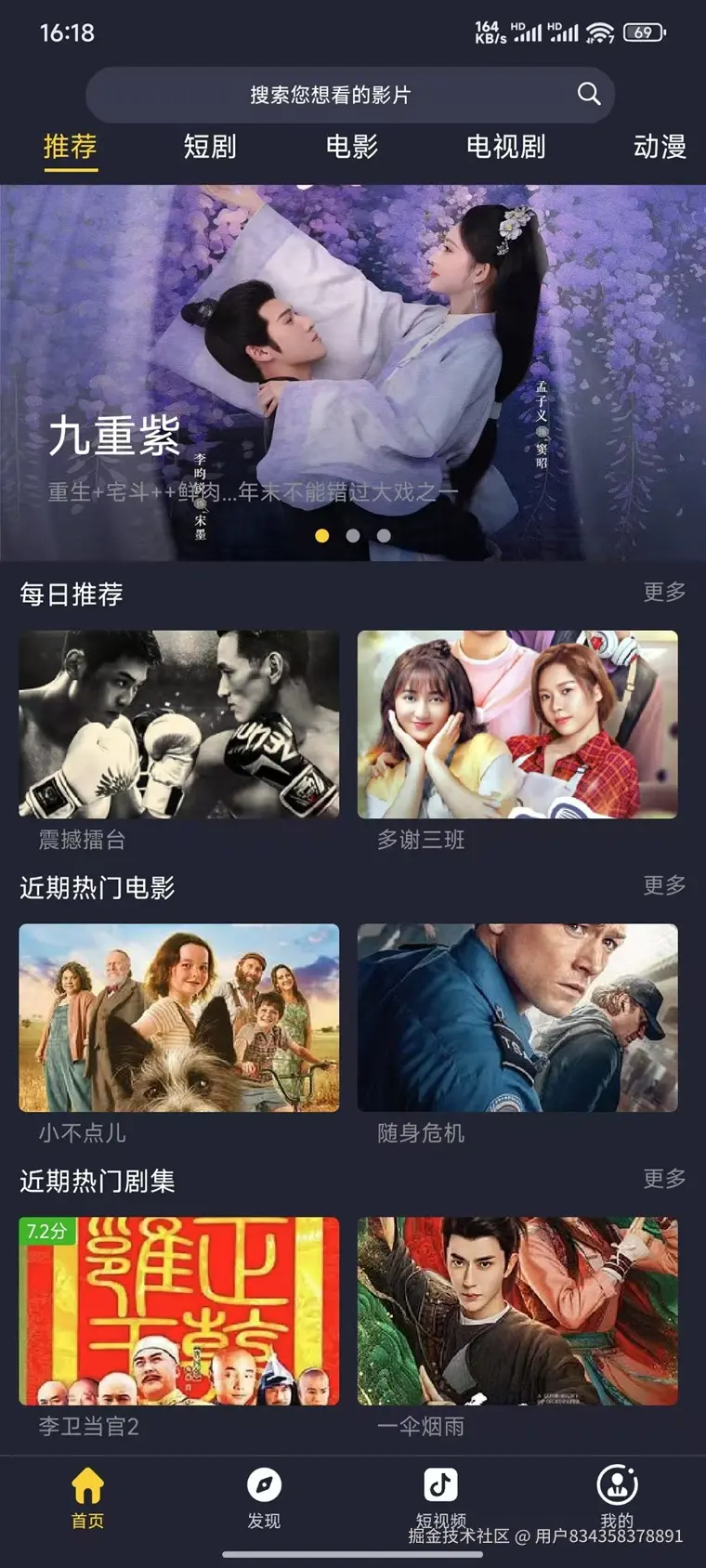This screenshot has width=706, height=1568.
Task: Open the 震撼擂台 card
Action: click(x=179, y=725)
